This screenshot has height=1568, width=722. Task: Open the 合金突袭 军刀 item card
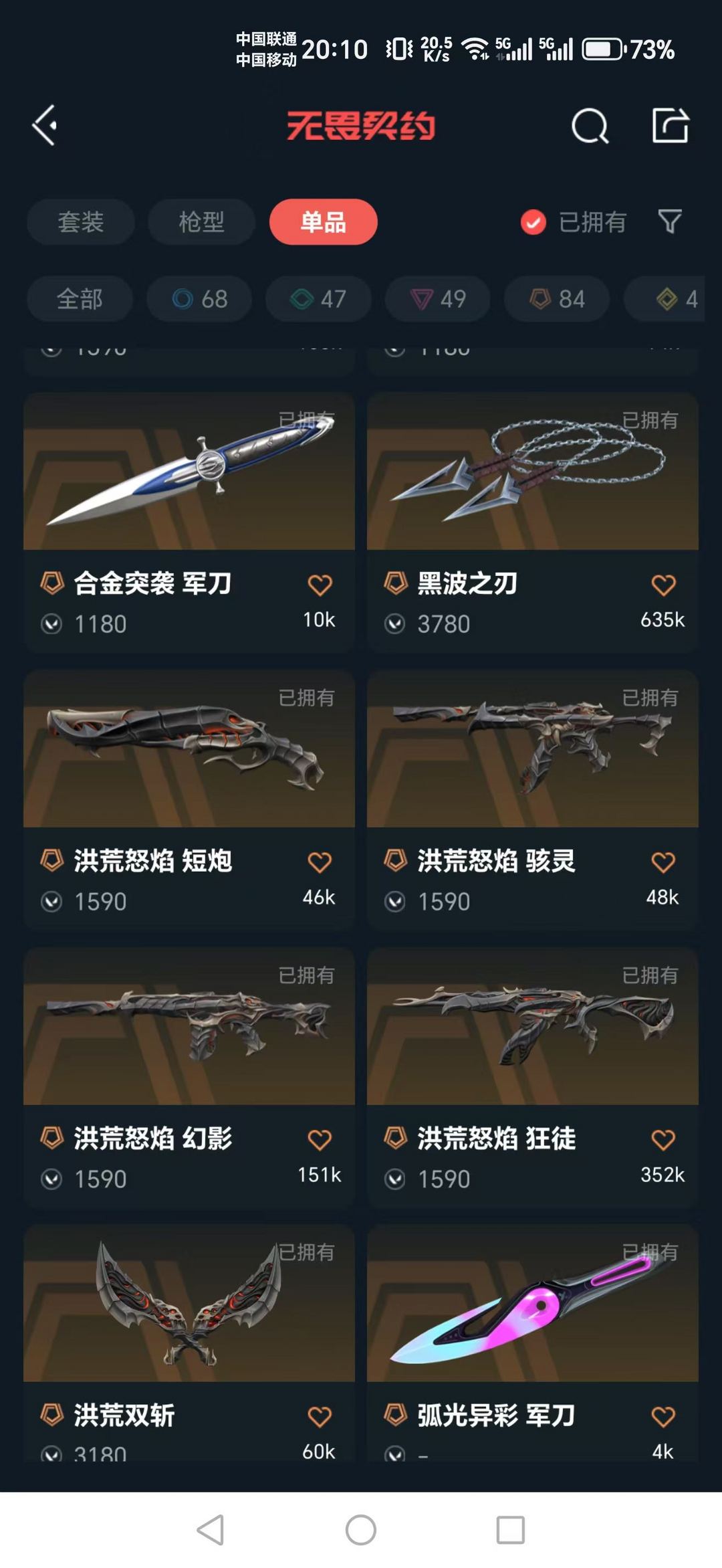click(x=189, y=522)
